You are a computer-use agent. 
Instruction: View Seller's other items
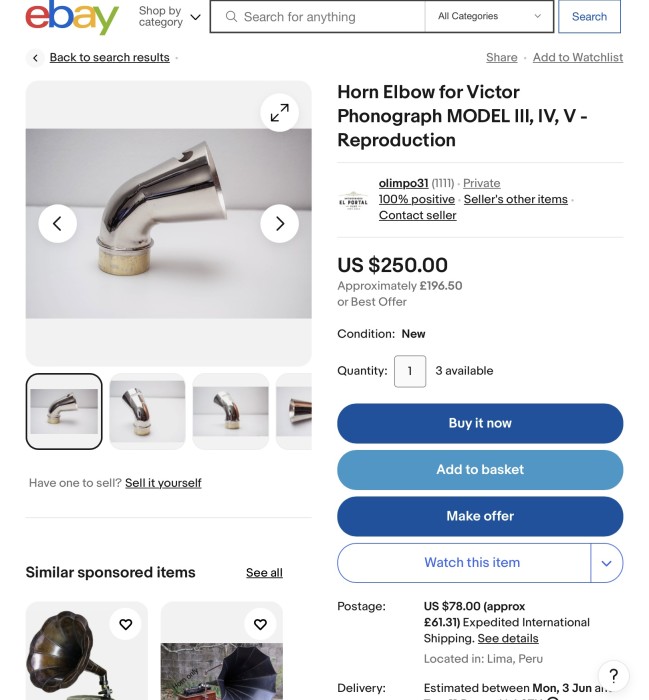click(x=515, y=199)
